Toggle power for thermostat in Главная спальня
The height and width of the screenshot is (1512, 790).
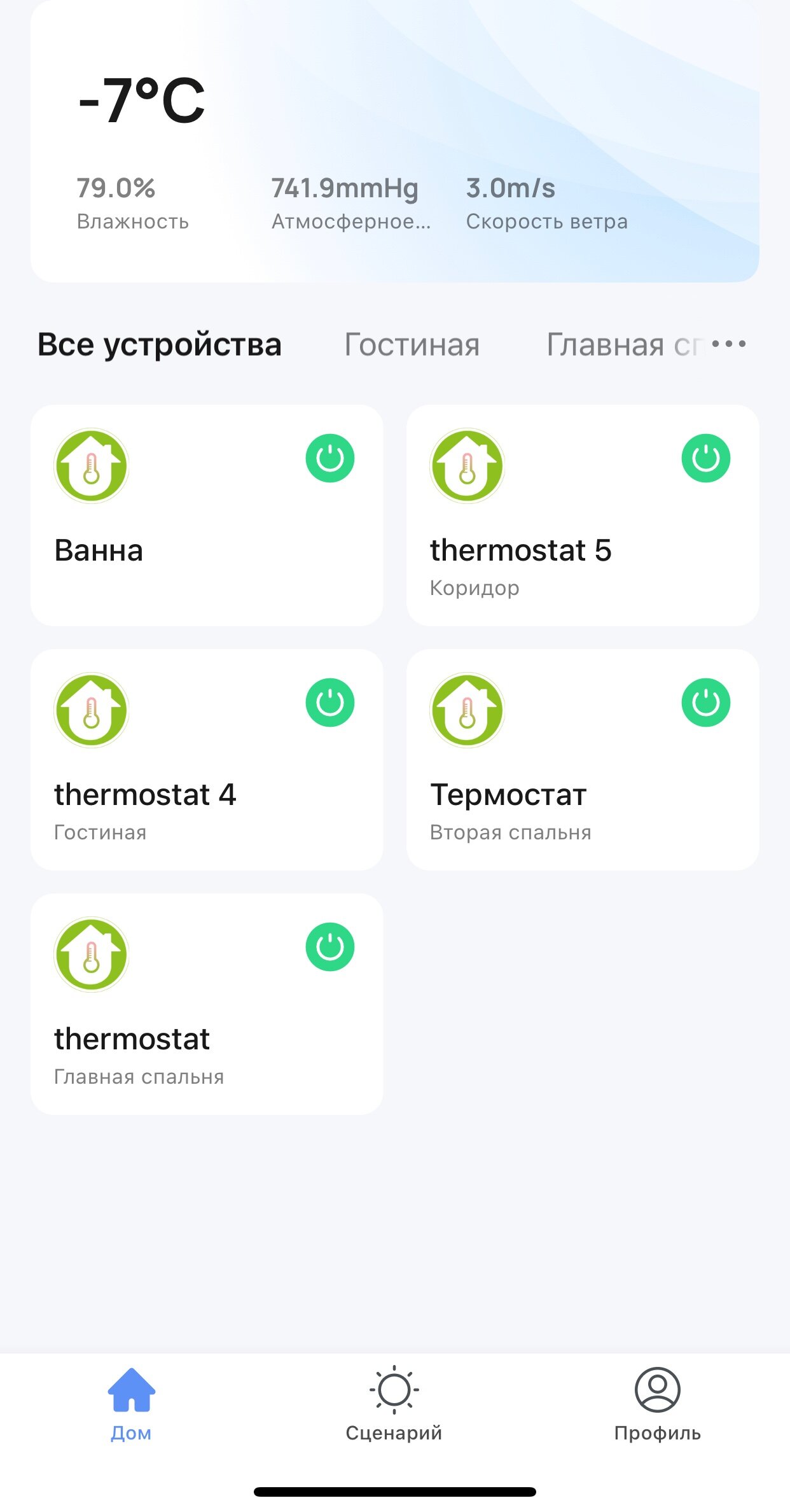tap(330, 947)
